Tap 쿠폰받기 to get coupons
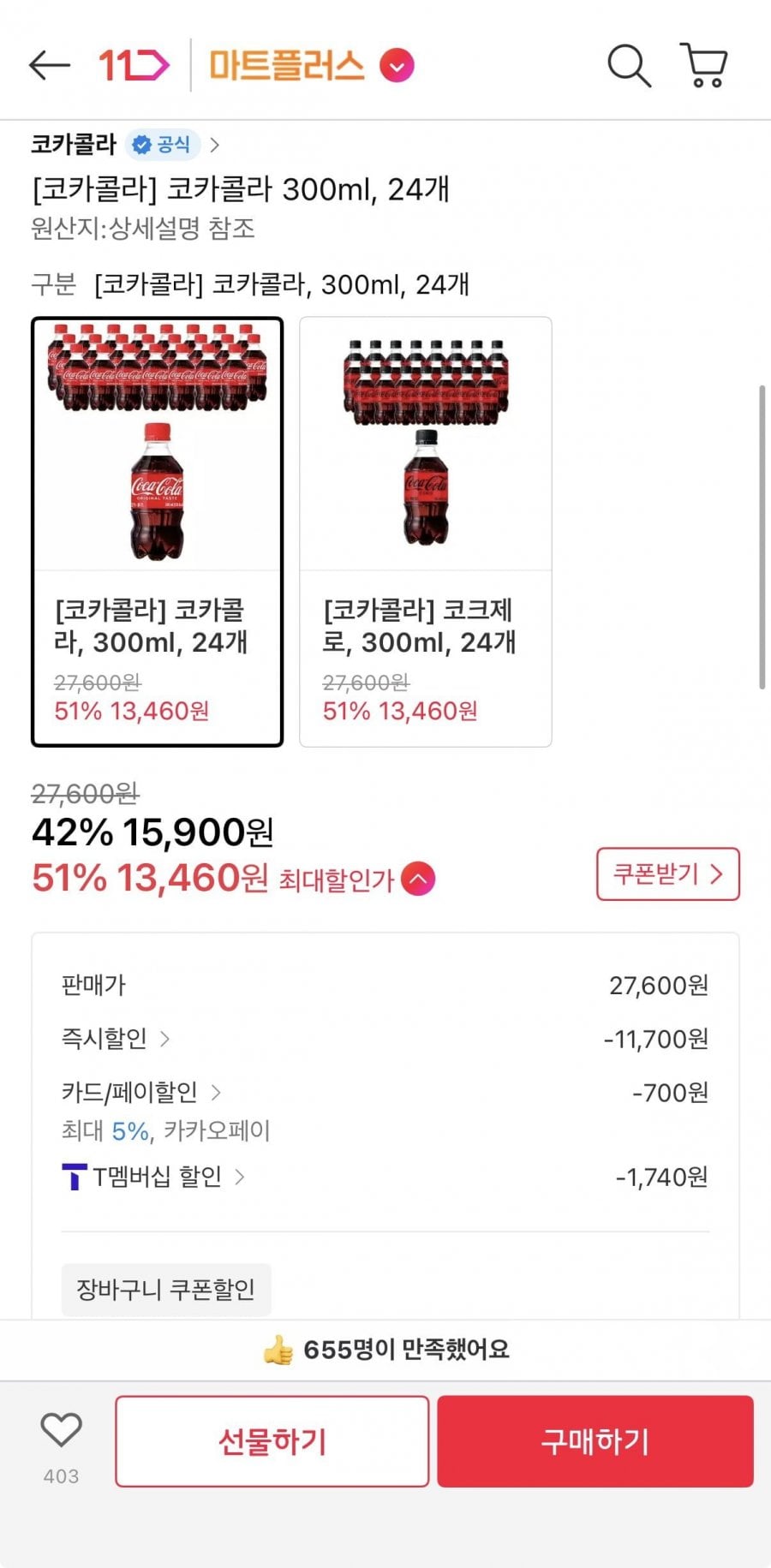The image size is (771, 1568). 667,874
